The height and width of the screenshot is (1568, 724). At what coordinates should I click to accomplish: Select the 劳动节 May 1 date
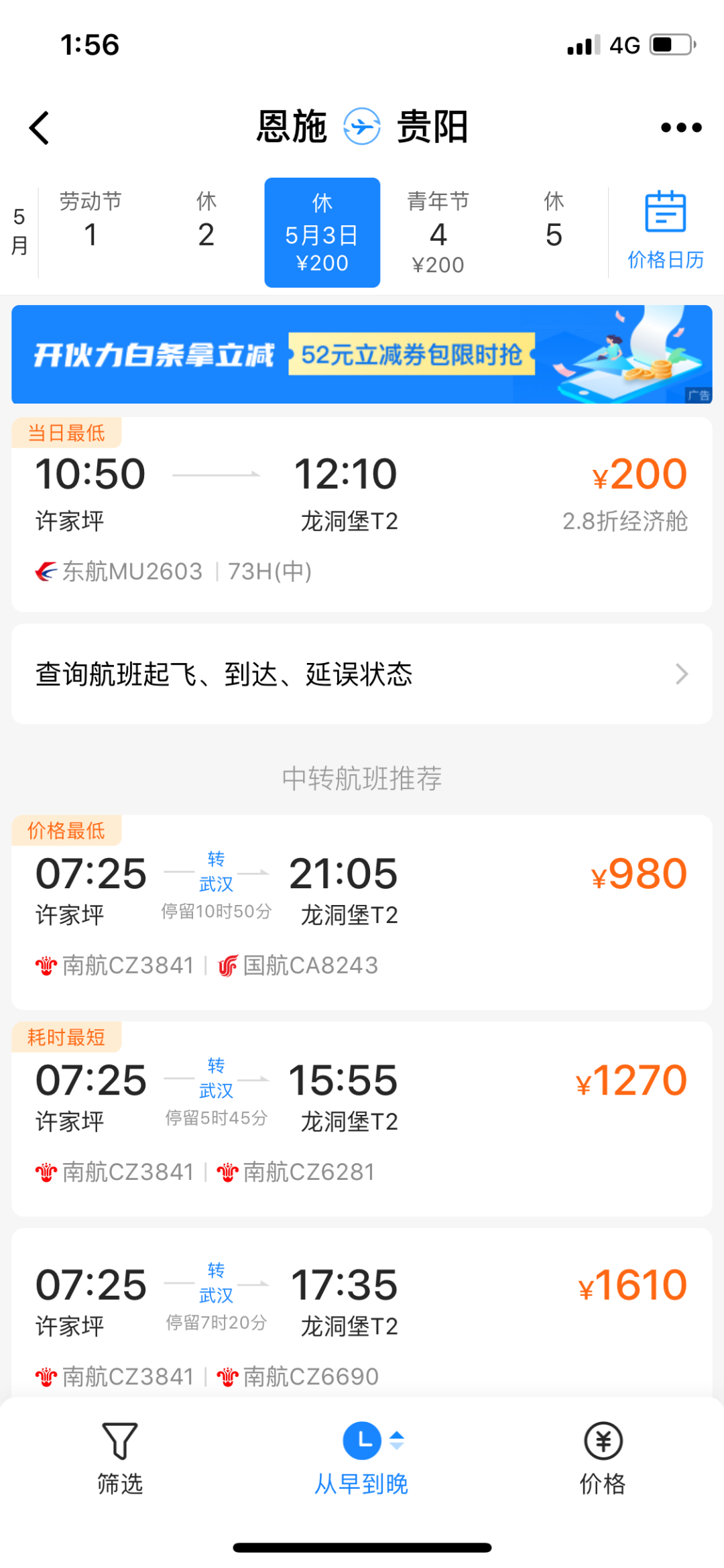click(91, 220)
